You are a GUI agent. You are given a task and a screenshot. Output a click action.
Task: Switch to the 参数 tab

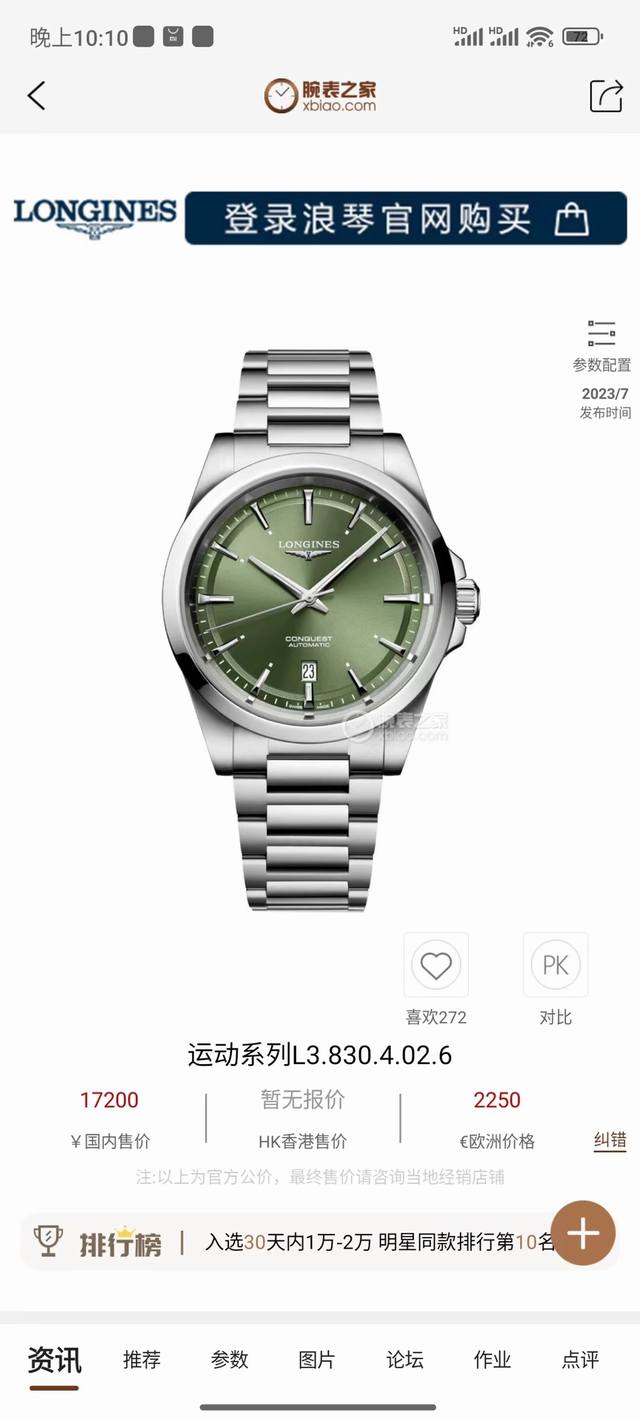(x=229, y=1360)
